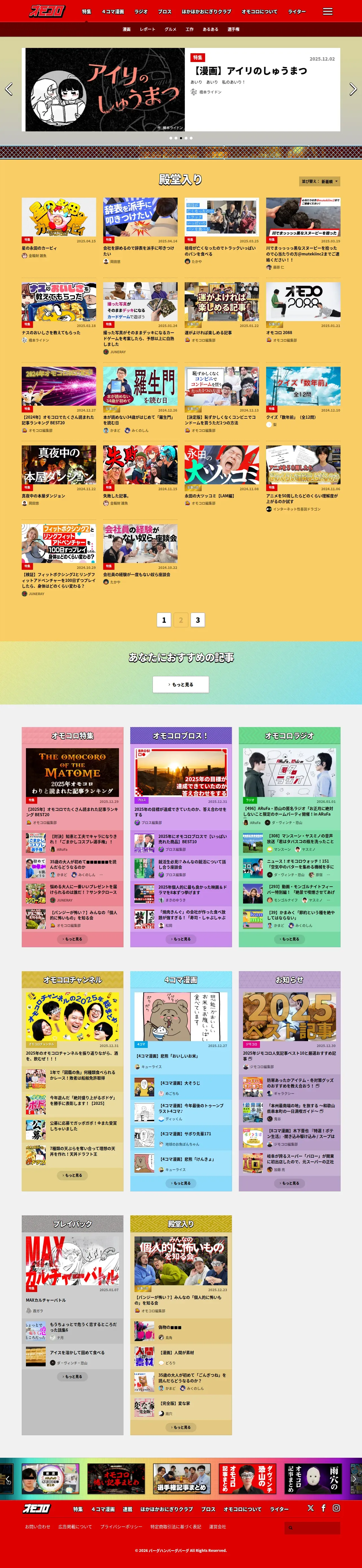Show previous slide with left carousel arrow

pos(8,89)
